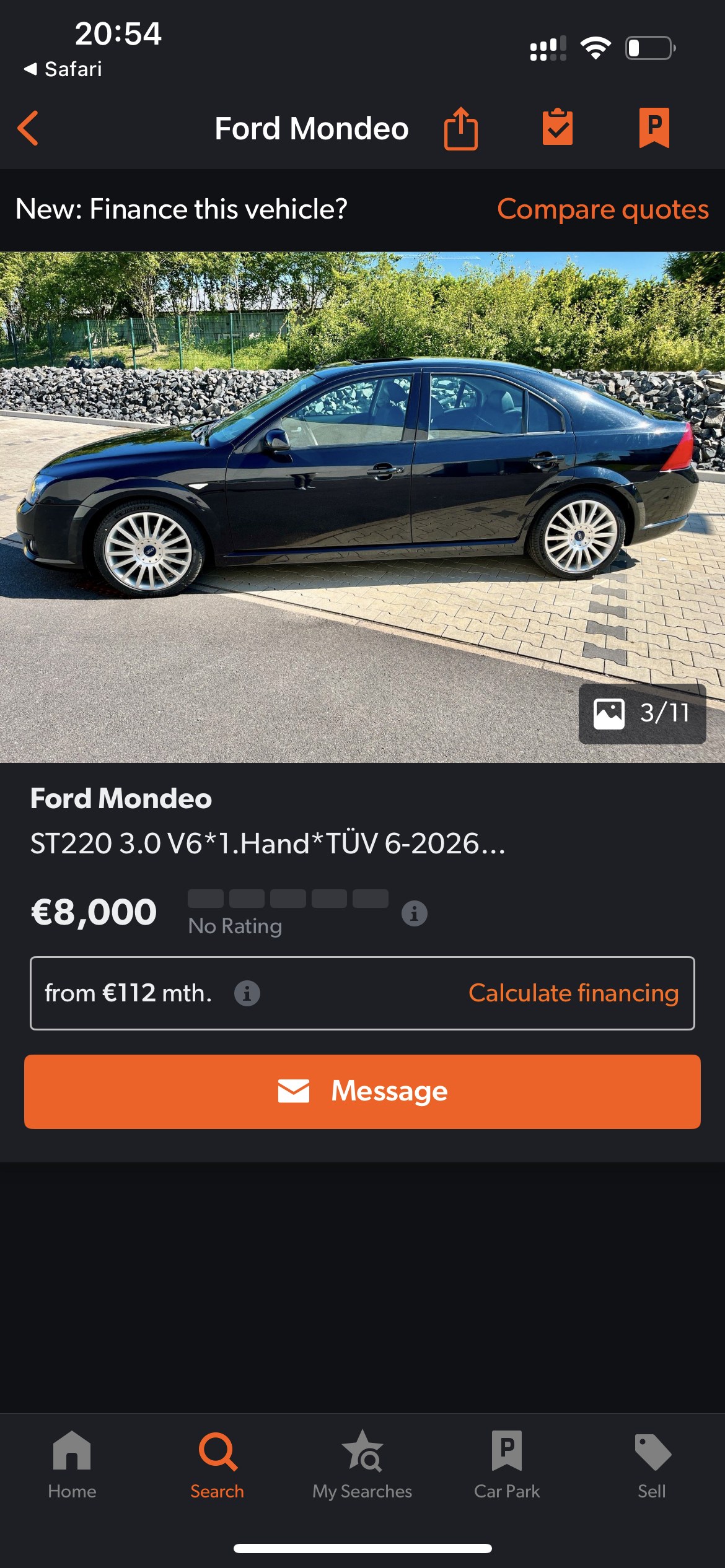Open the My Searches tab

pos(362,1465)
